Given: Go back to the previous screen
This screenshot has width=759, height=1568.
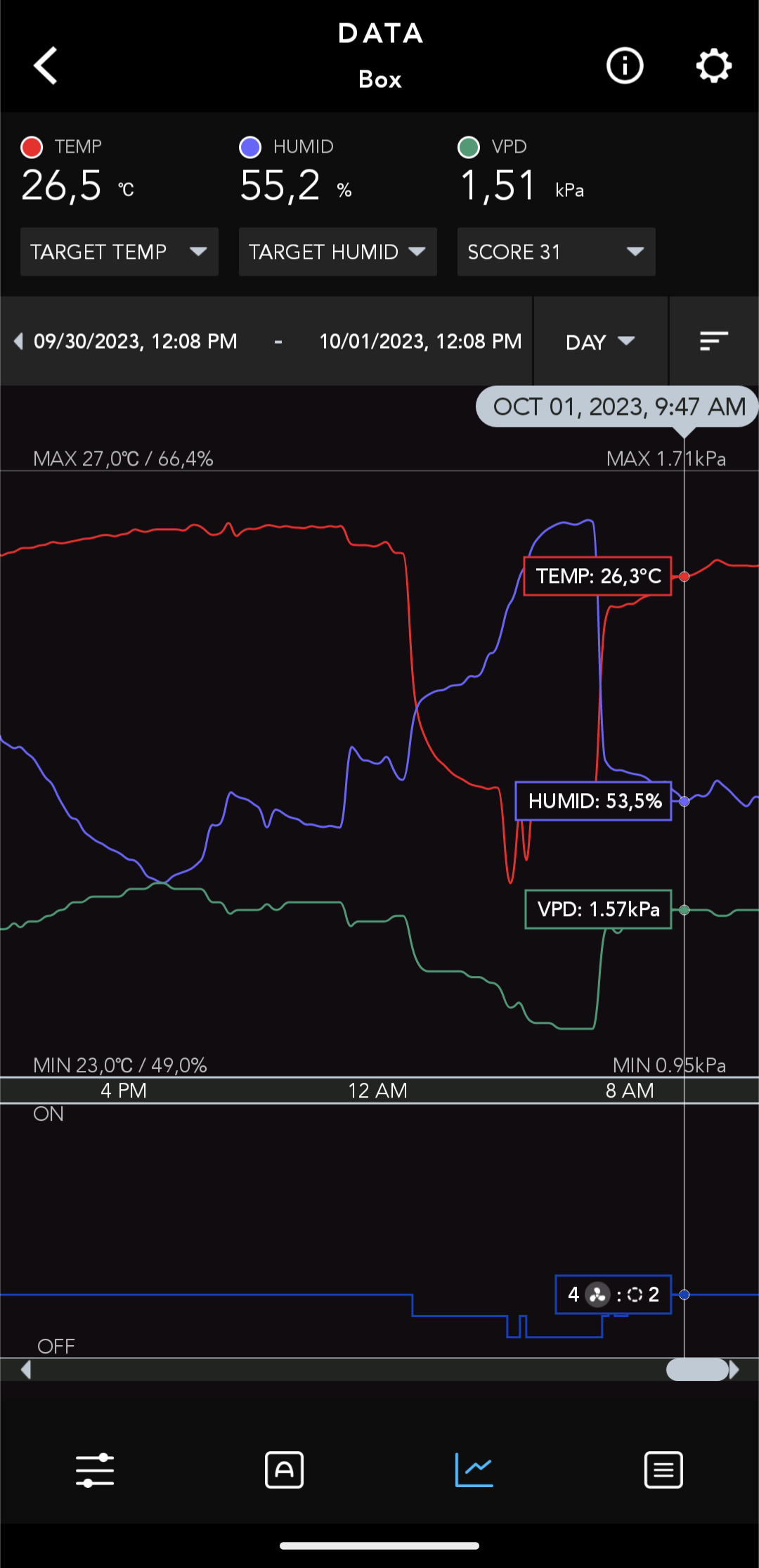Looking at the screenshot, I should (46, 66).
